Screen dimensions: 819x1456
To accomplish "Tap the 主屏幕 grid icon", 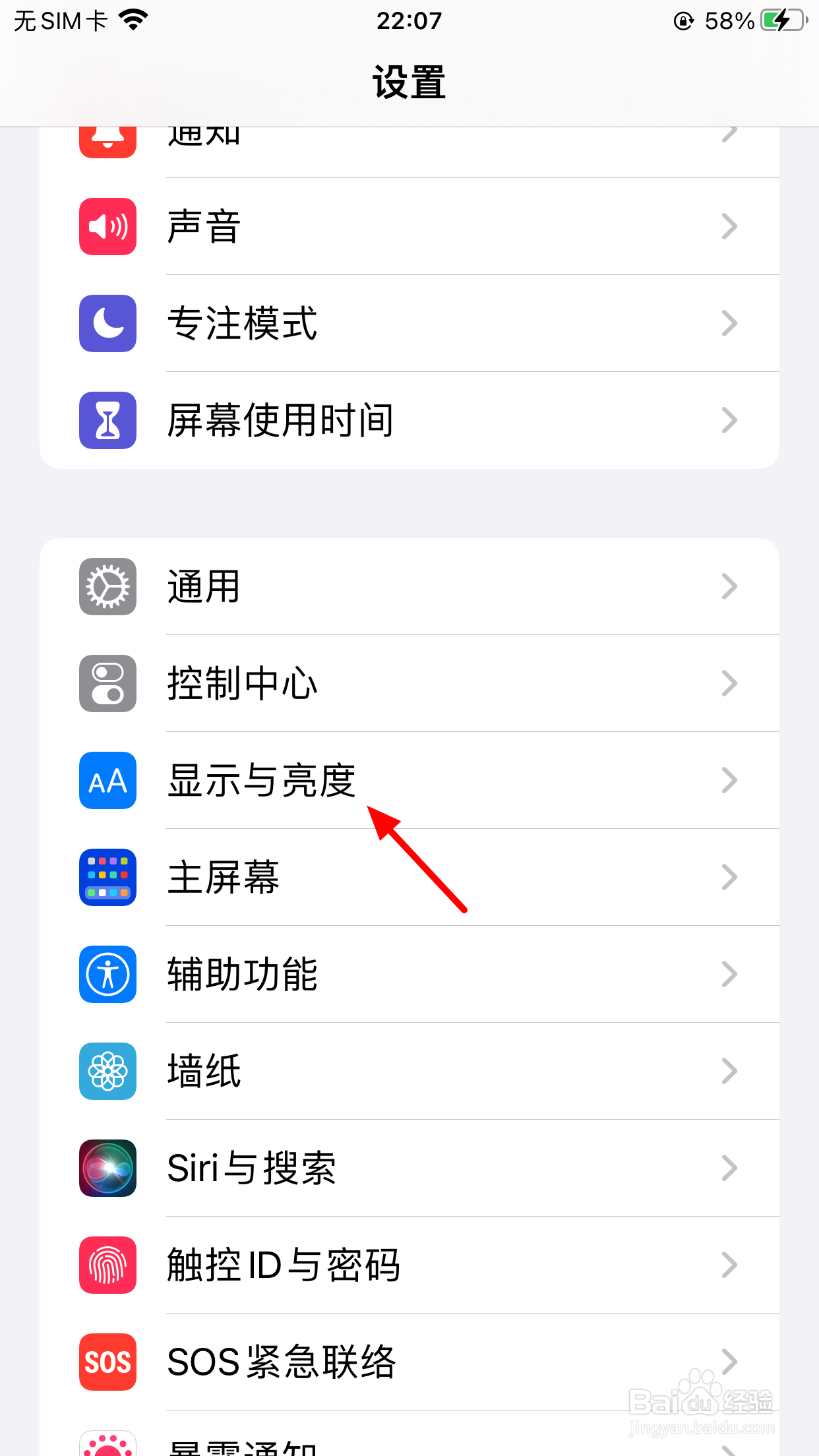I will [107, 878].
